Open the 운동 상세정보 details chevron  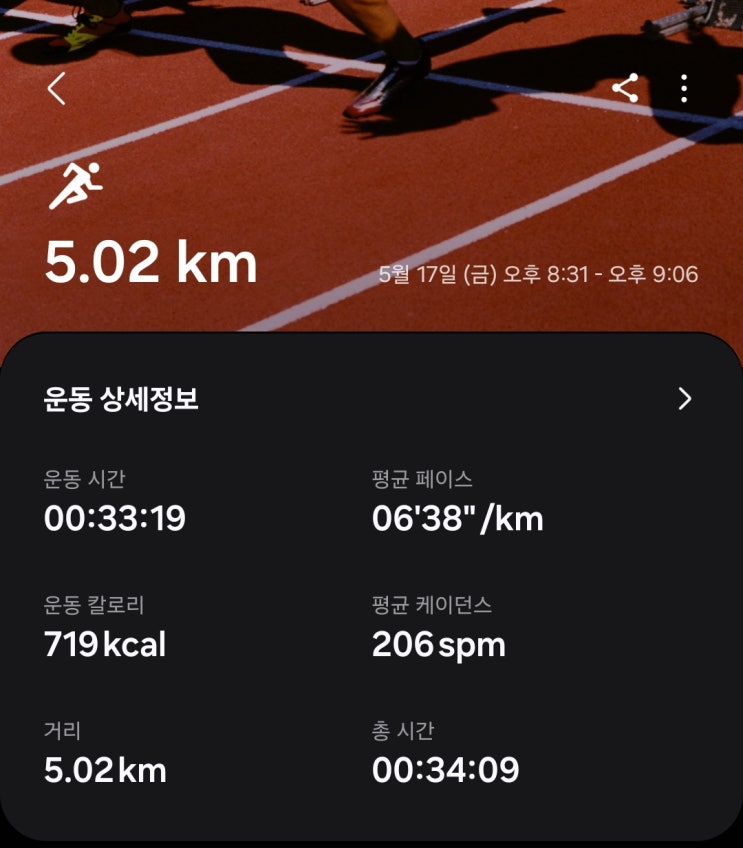click(x=684, y=399)
